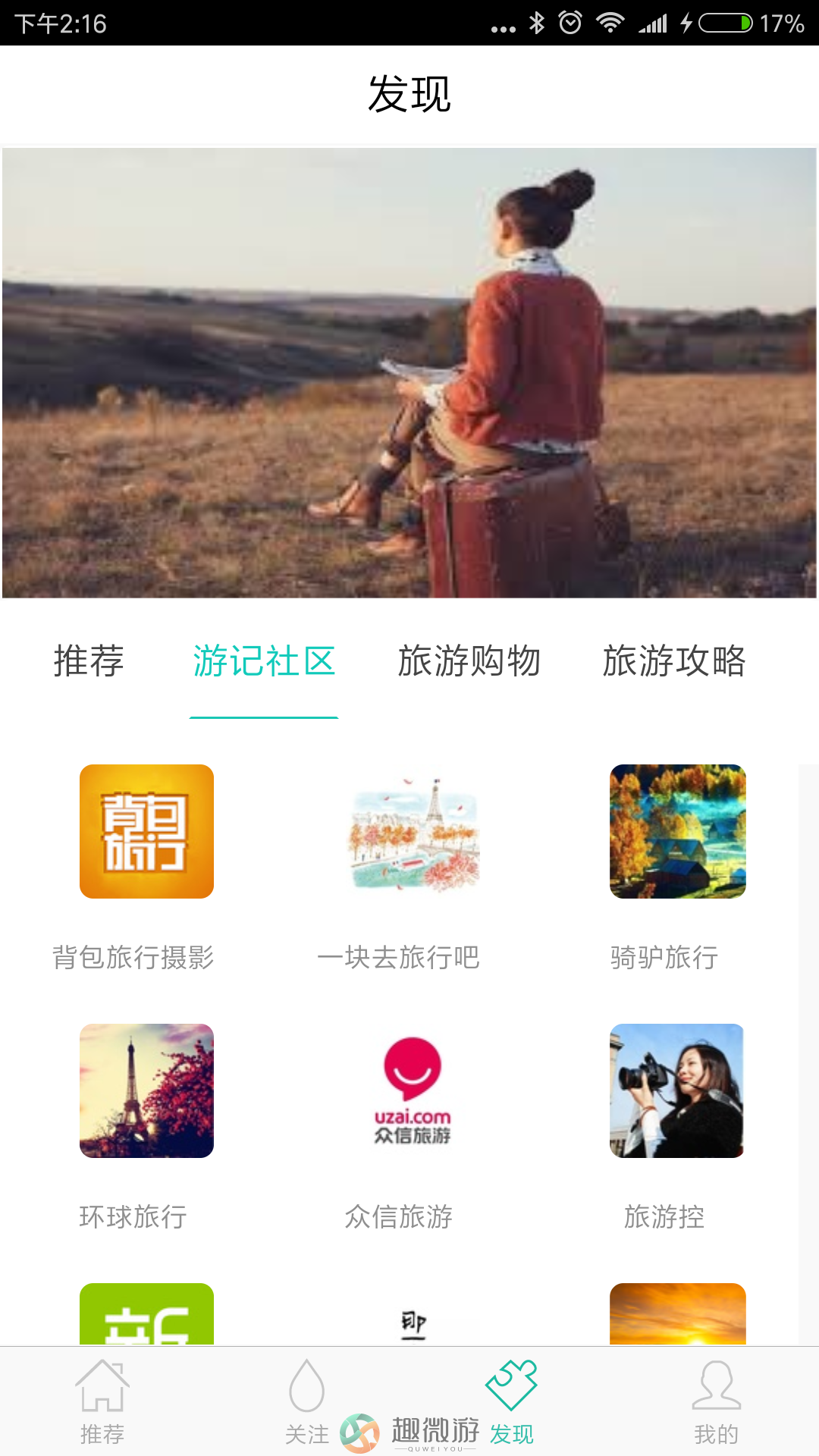
Task: Switch to the 旅游攻略 tab
Action: pyautogui.click(x=674, y=661)
